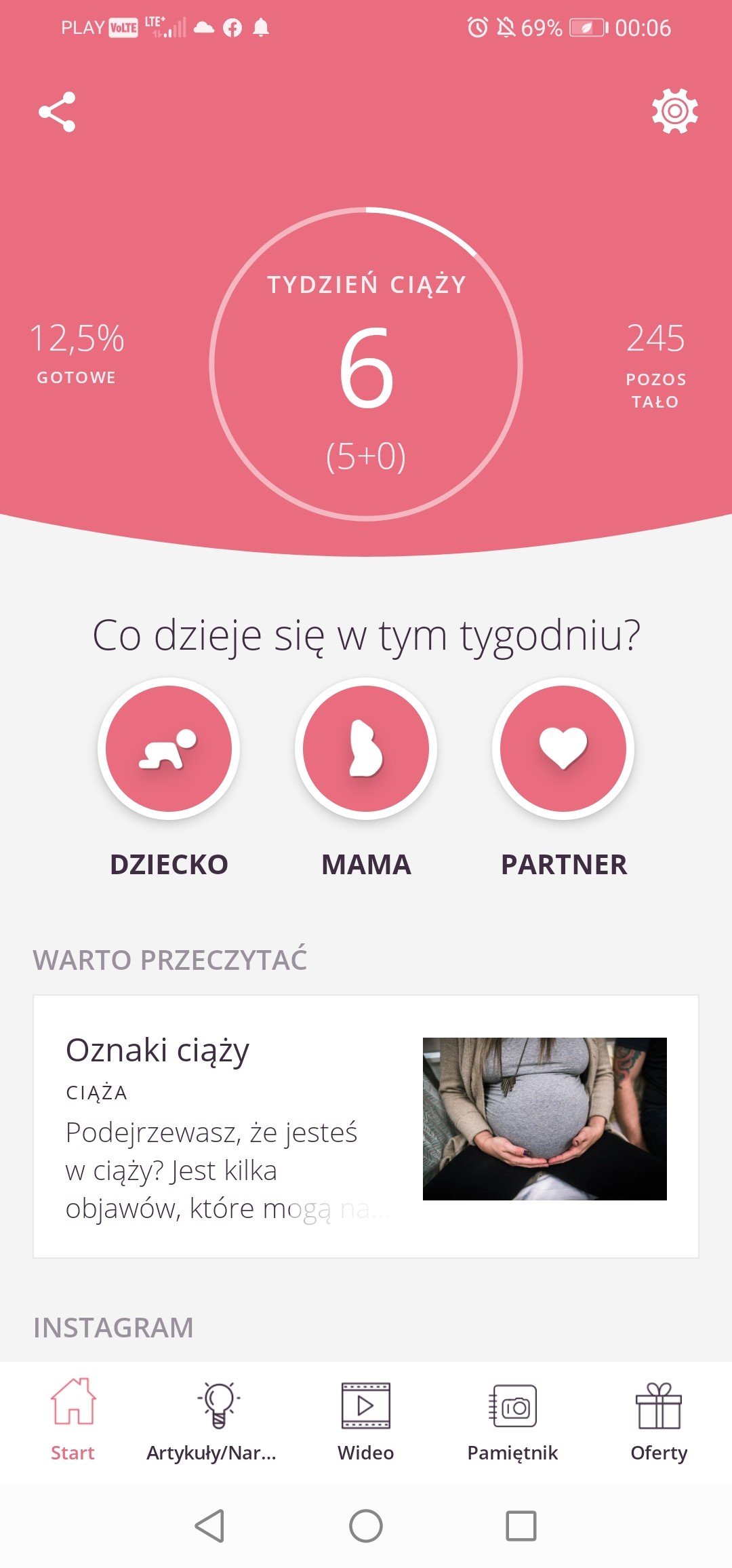This screenshot has height=1568, width=732.
Task: Select the PARTNER heart button
Action: pyautogui.click(x=563, y=749)
